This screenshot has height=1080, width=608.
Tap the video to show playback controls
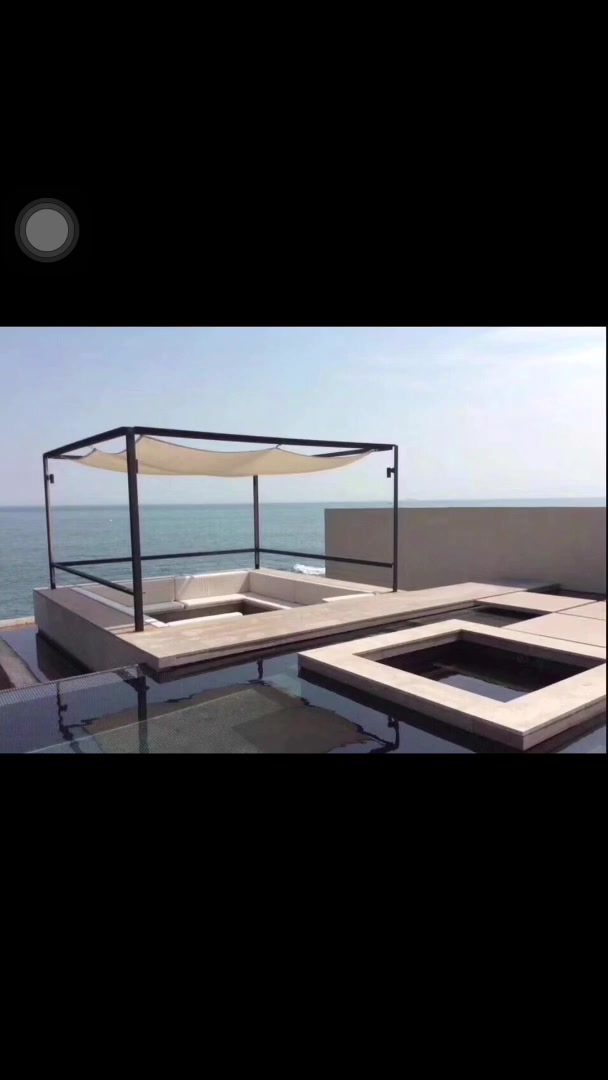pos(304,540)
